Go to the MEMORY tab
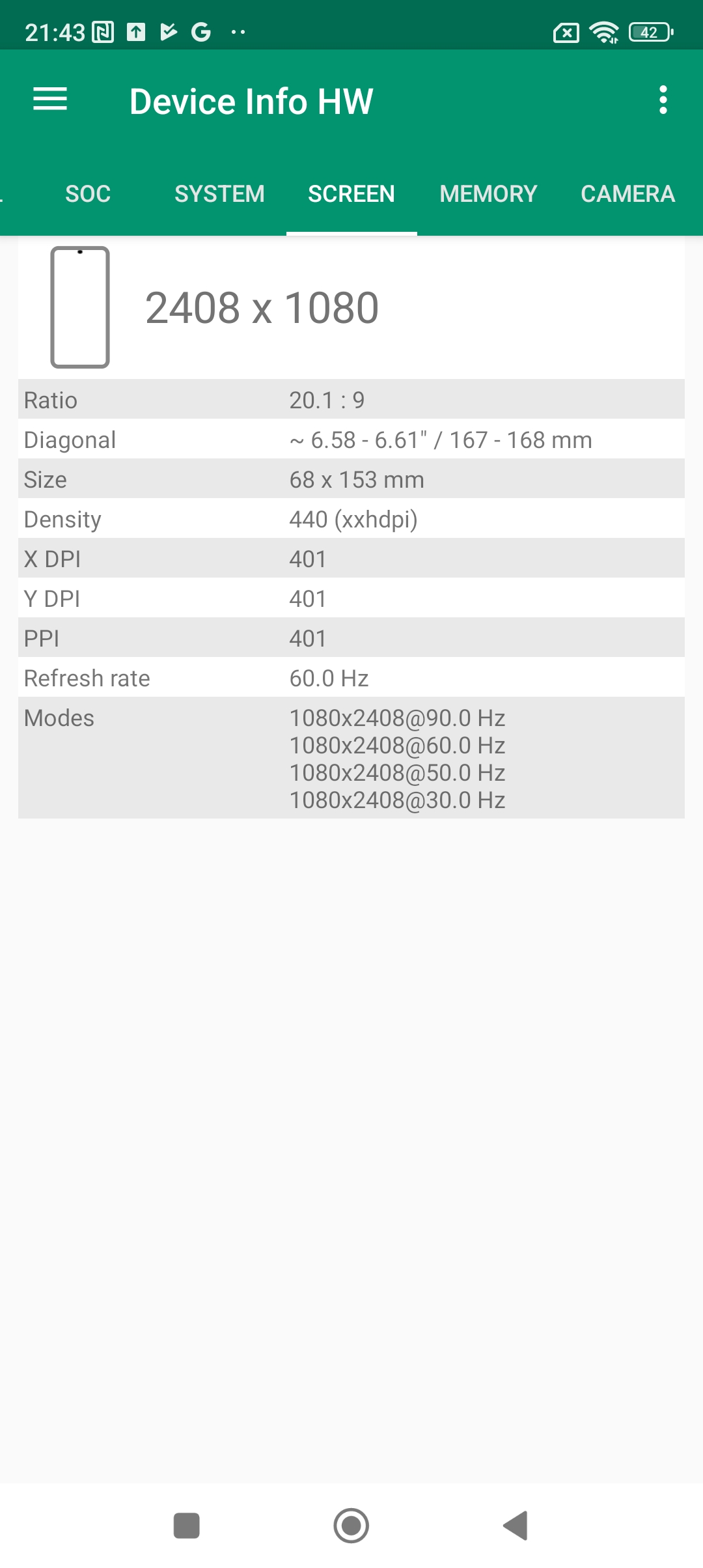The width and height of the screenshot is (703, 1568). pos(488,194)
